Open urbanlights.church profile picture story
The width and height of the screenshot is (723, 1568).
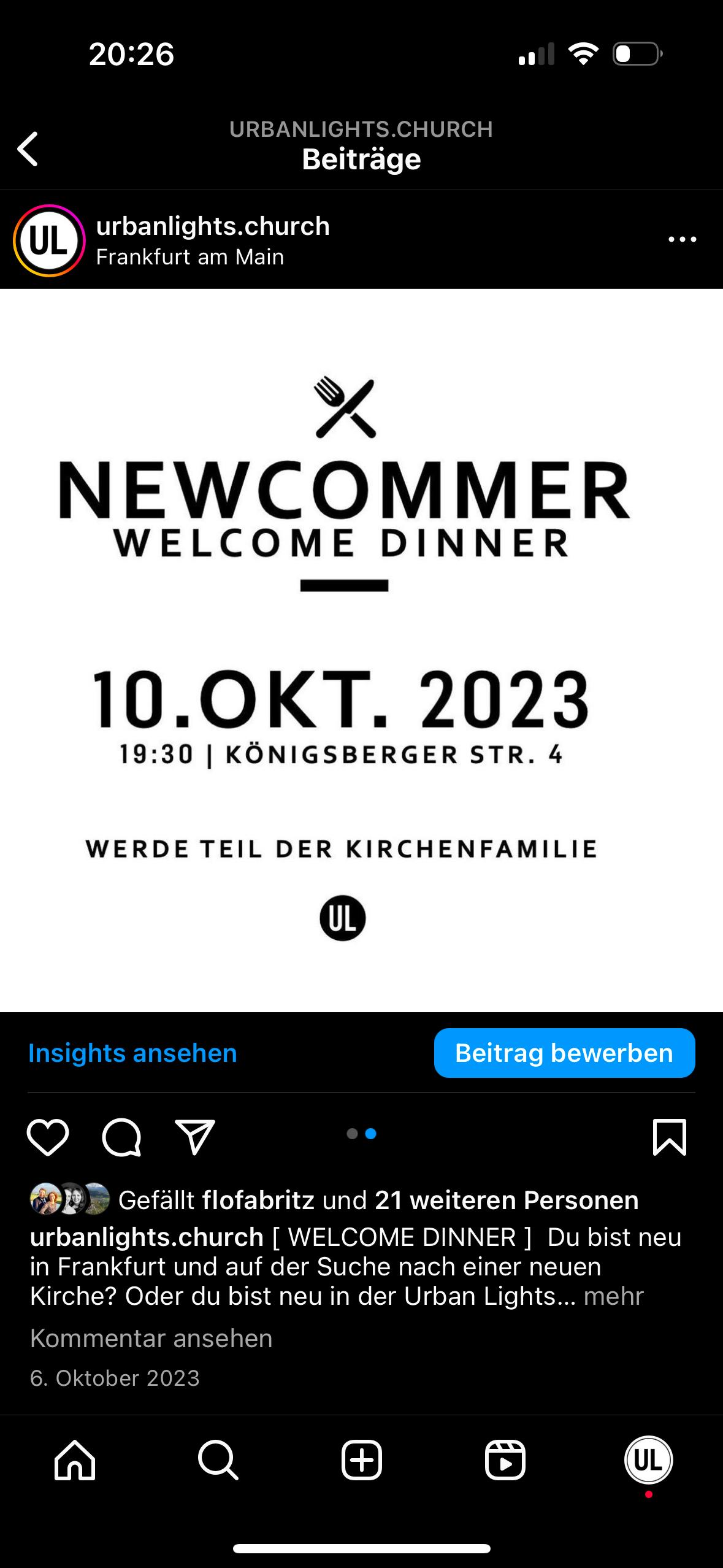49,240
